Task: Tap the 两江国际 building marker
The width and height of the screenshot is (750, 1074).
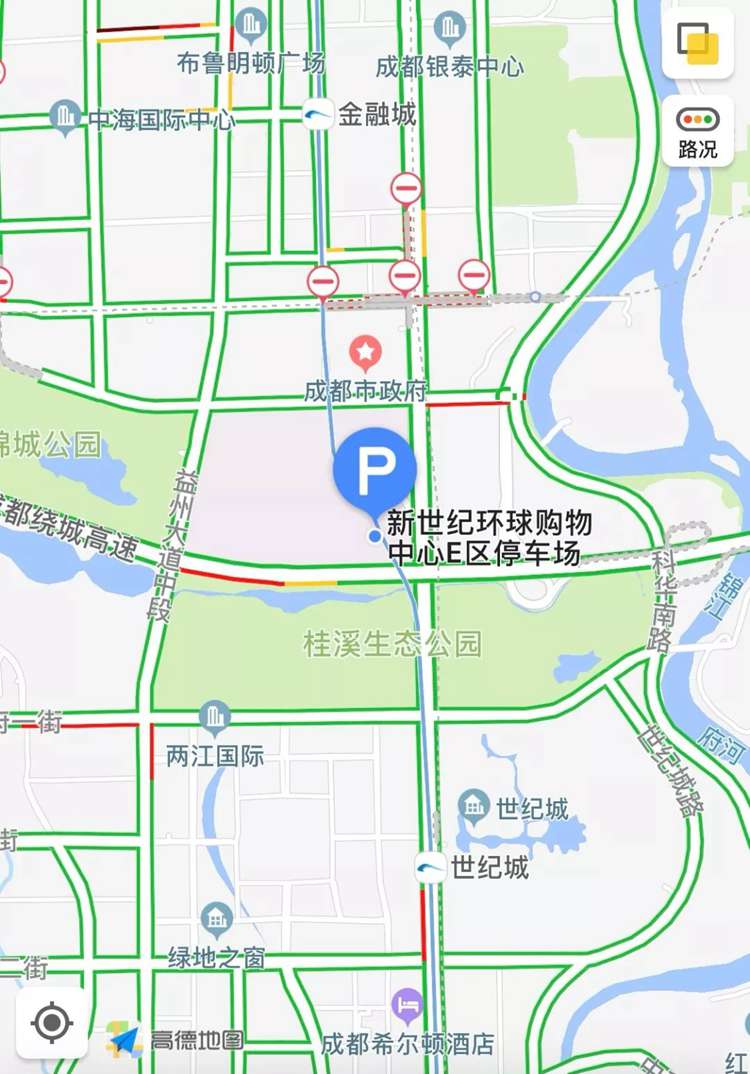Action: [214, 716]
